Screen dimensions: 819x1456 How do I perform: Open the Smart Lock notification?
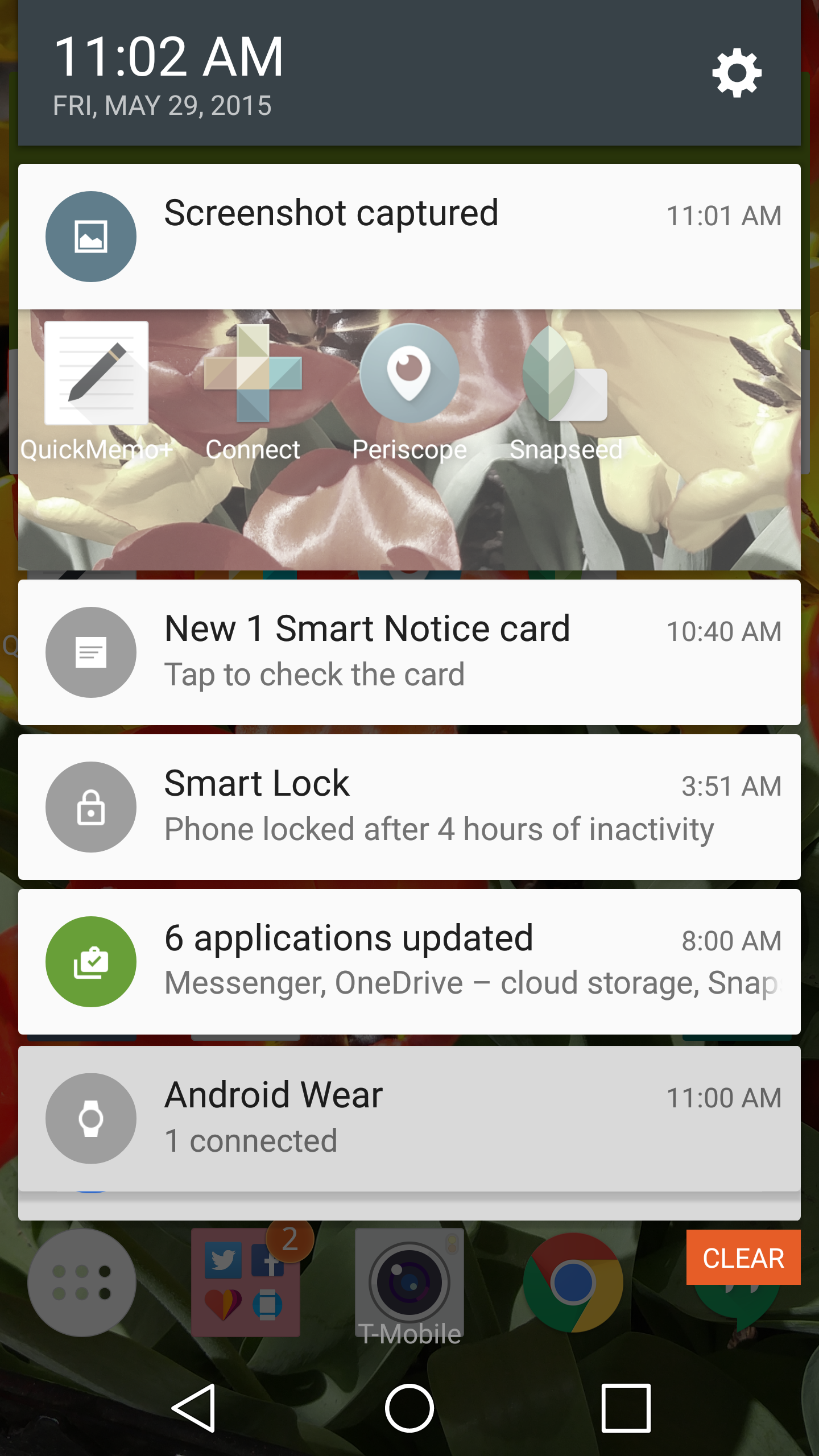point(409,806)
